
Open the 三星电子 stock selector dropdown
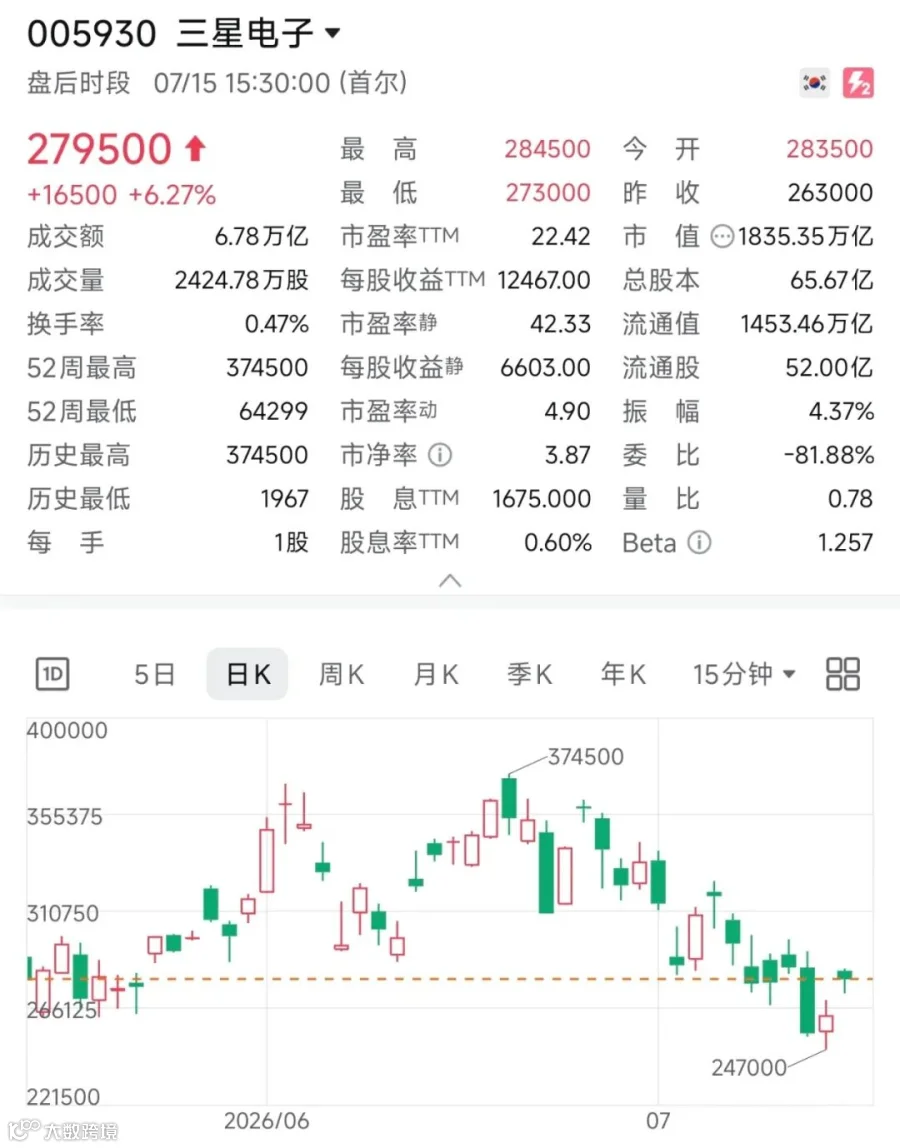tap(332, 32)
